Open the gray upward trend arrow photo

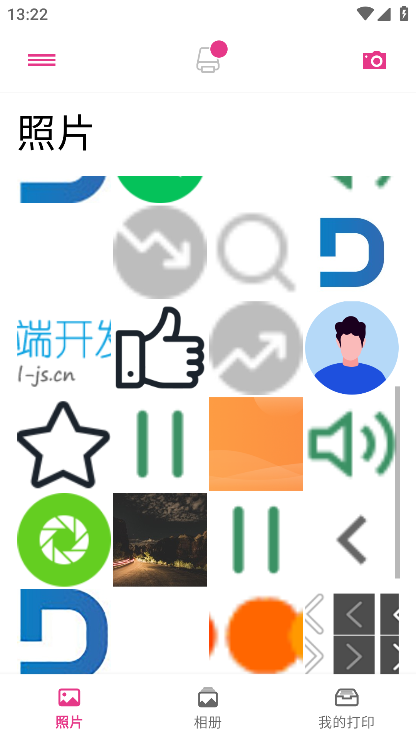coord(256,347)
